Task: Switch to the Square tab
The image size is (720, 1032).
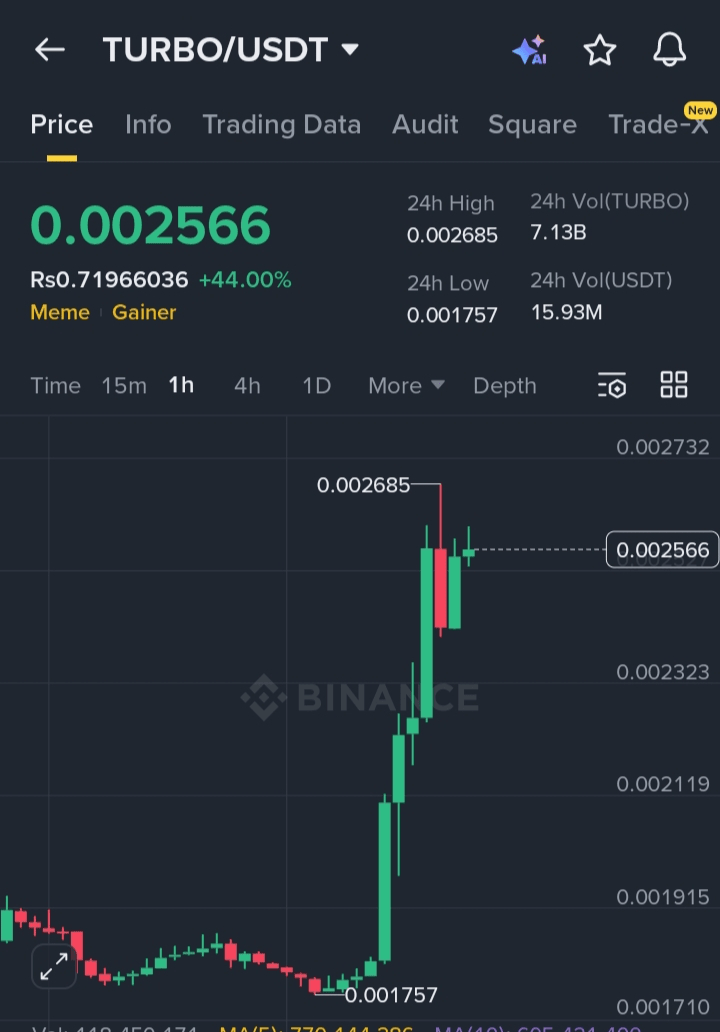Action: pos(532,125)
